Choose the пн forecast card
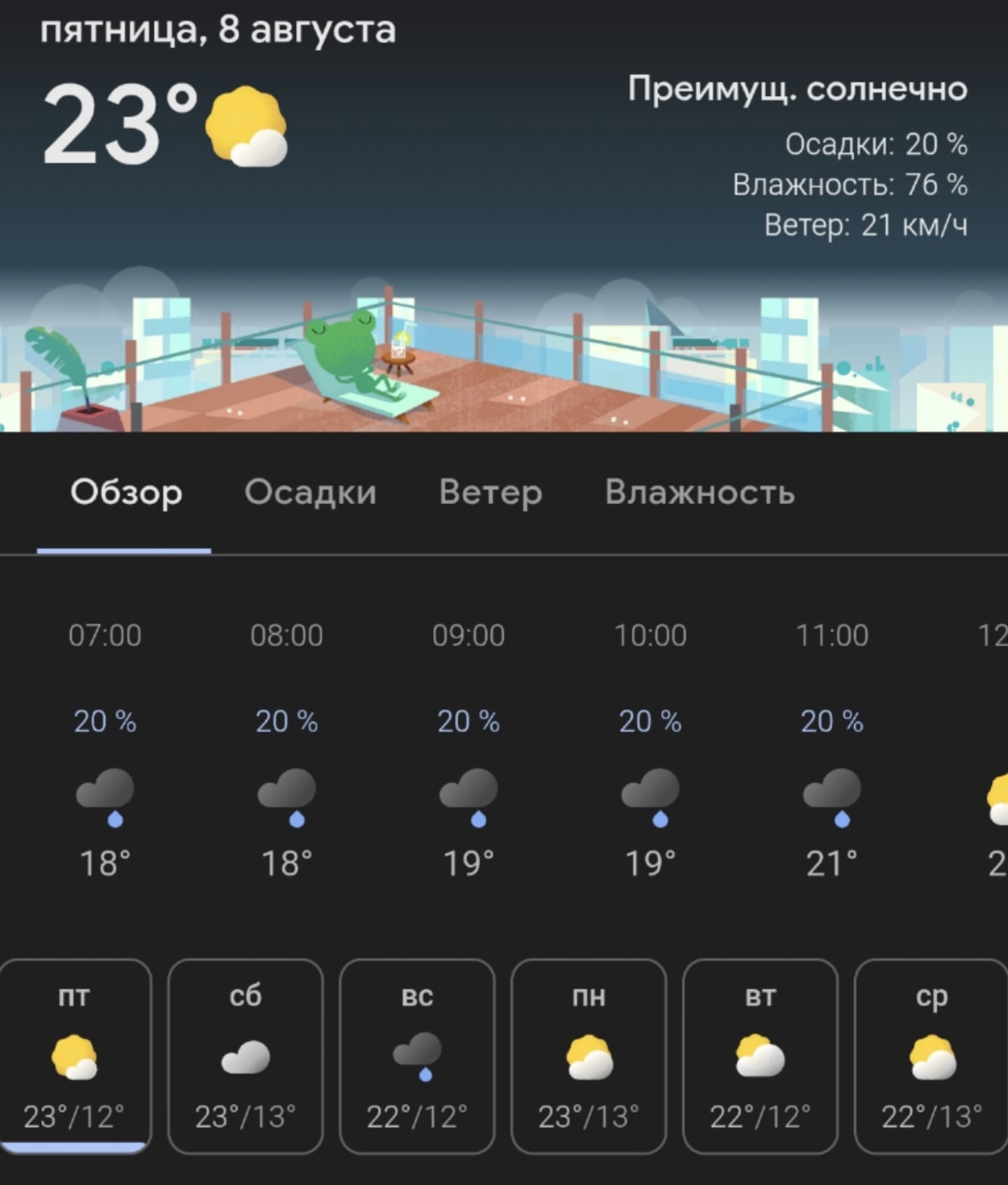 click(x=589, y=1056)
